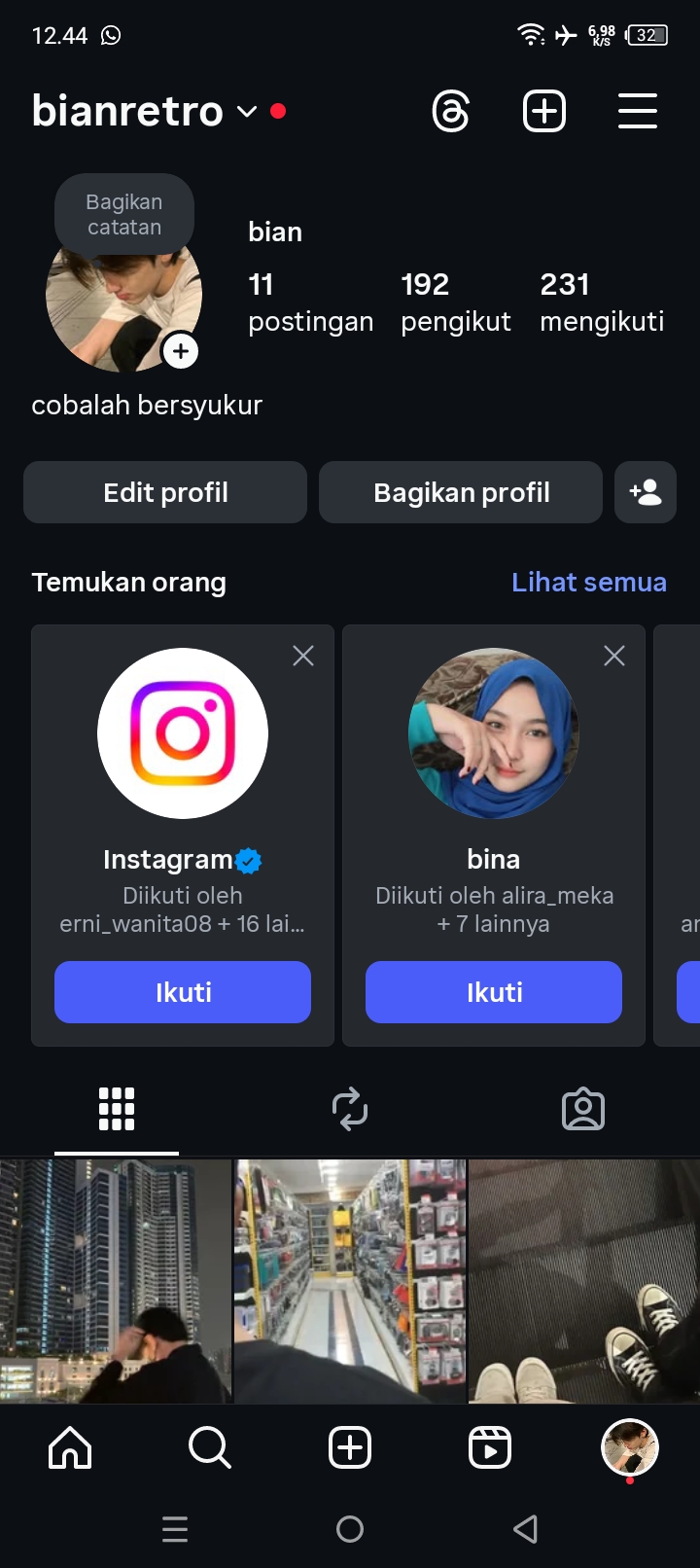Add a story with the profile photo plus badge
Viewport: 700px width, 1568px height.
click(x=181, y=351)
